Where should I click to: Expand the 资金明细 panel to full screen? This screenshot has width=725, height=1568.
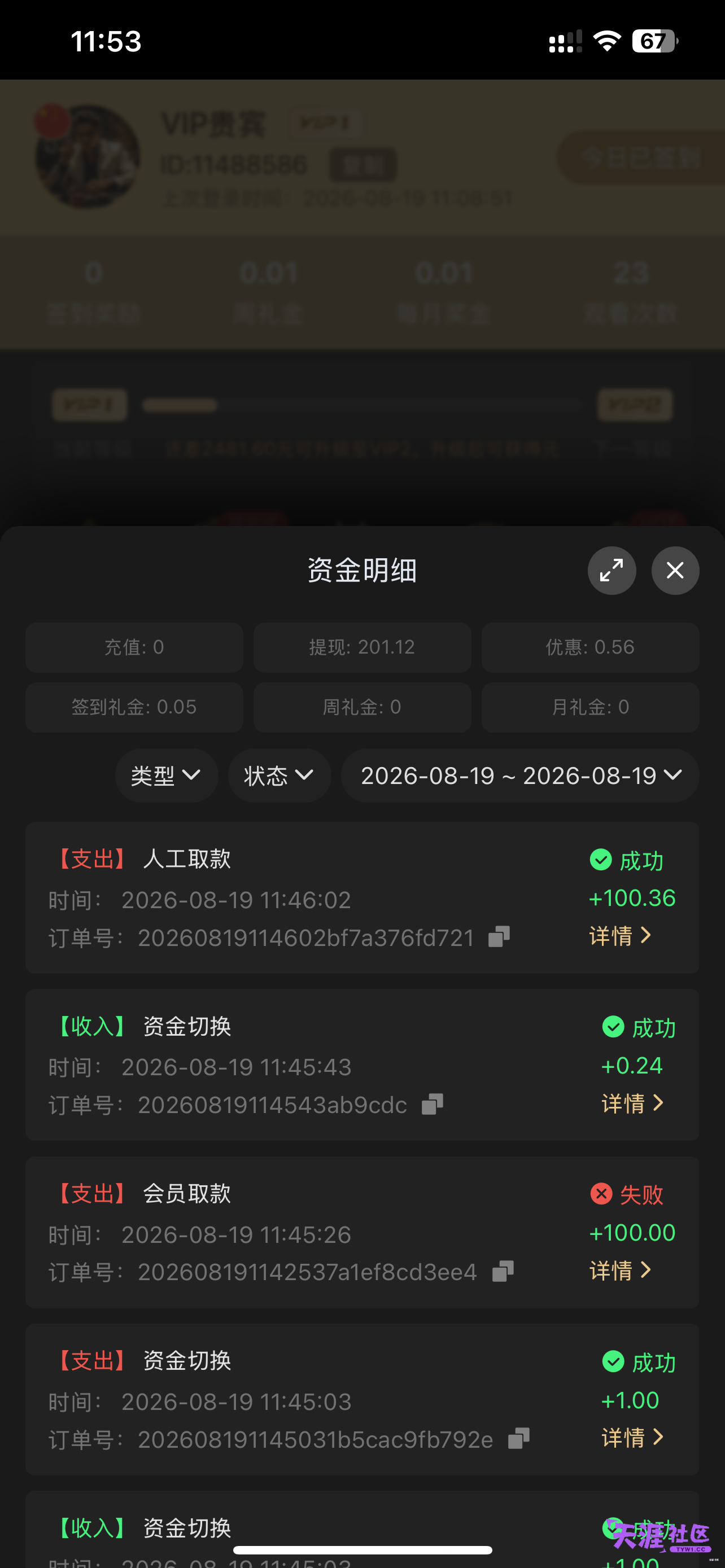click(x=611, y=570)
